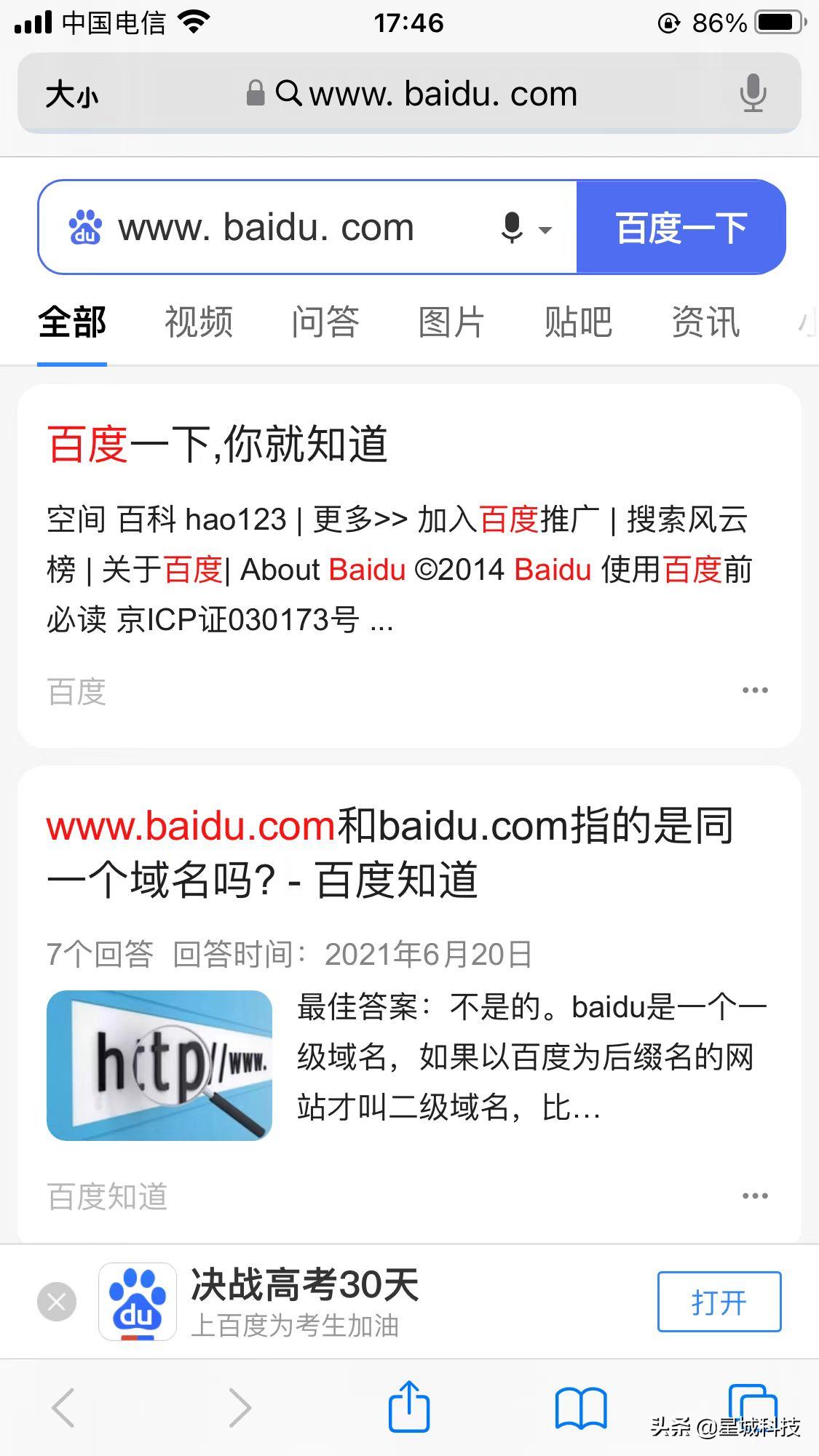
Task: Switch to the 视频 results tab
Action: (197, 322)
